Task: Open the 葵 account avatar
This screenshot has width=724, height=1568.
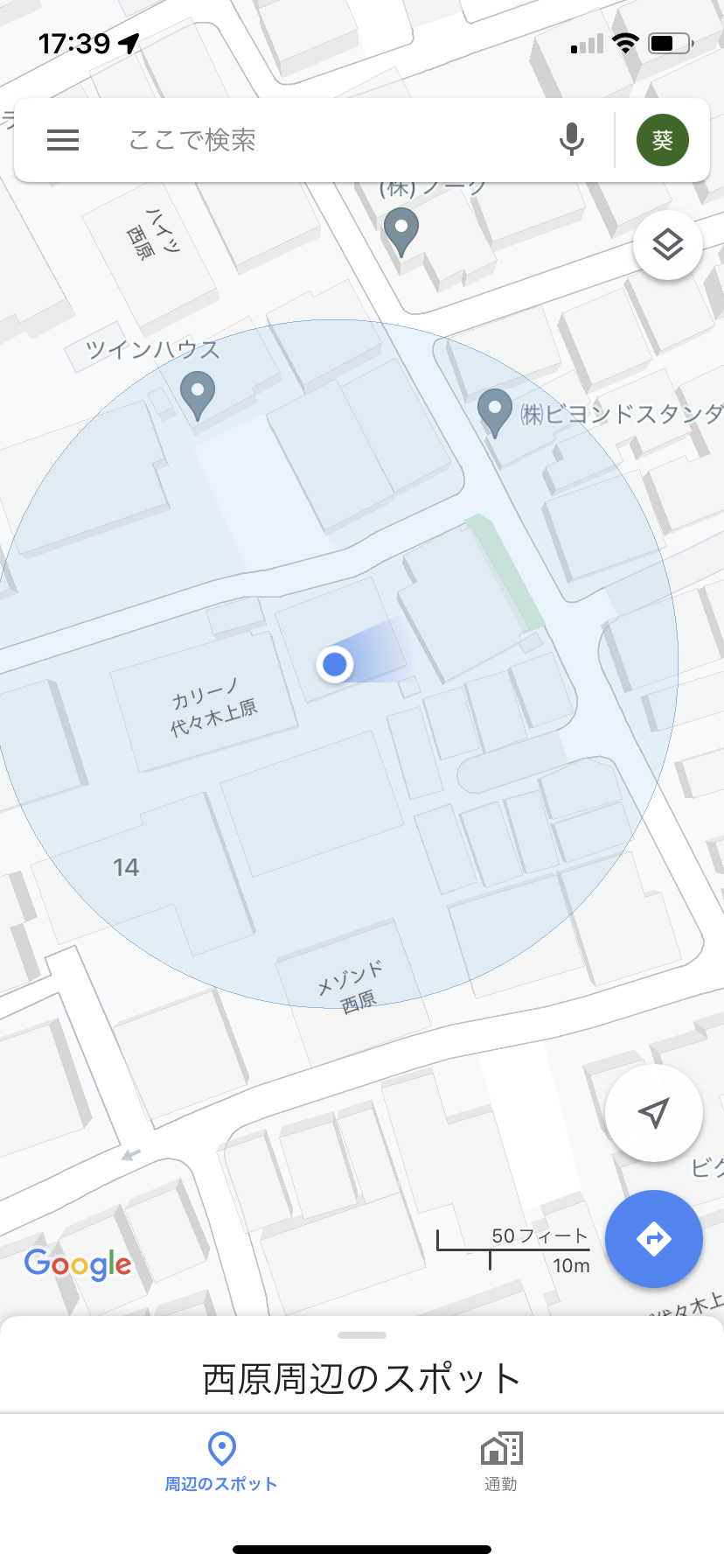Action: click(x=663, y=140)
